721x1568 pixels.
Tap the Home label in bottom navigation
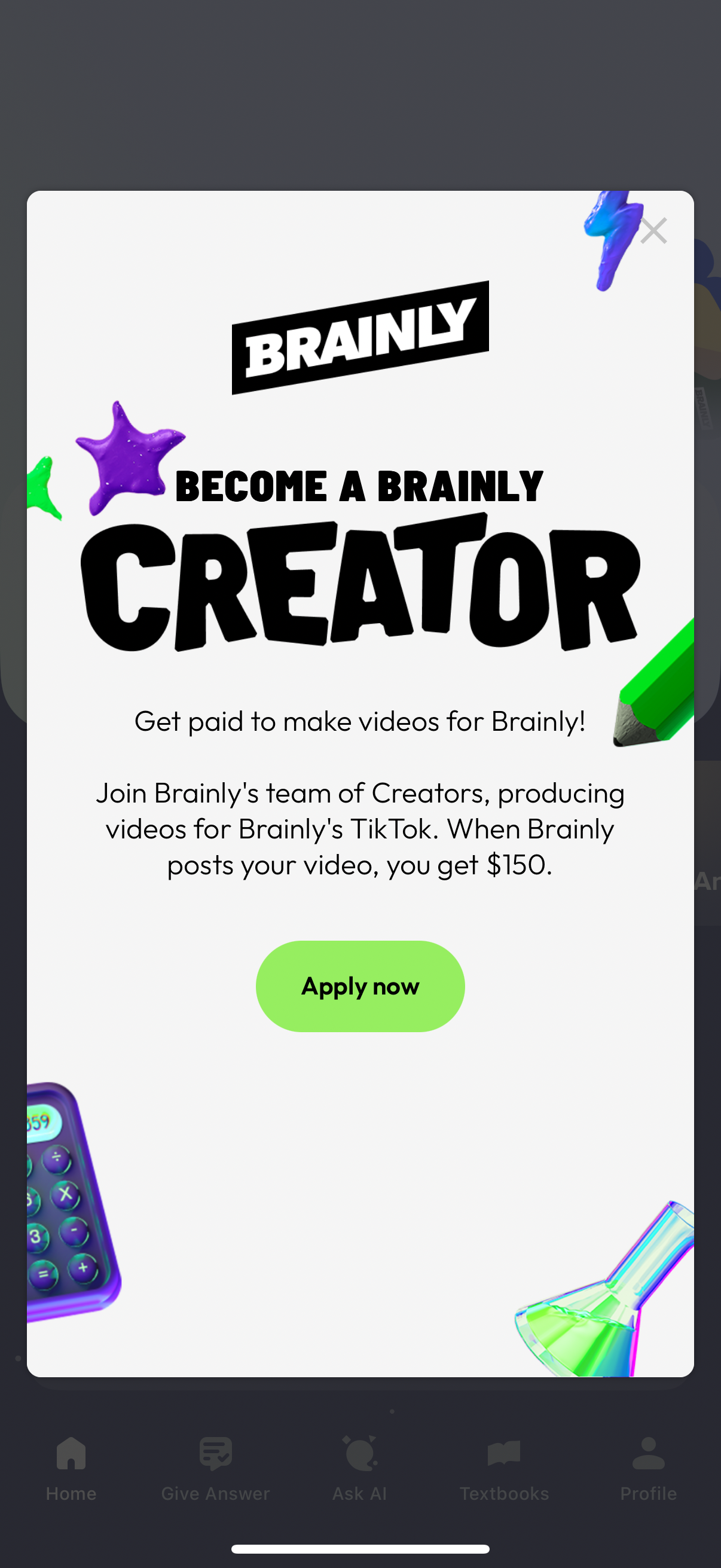click(x=71, y=1493)
